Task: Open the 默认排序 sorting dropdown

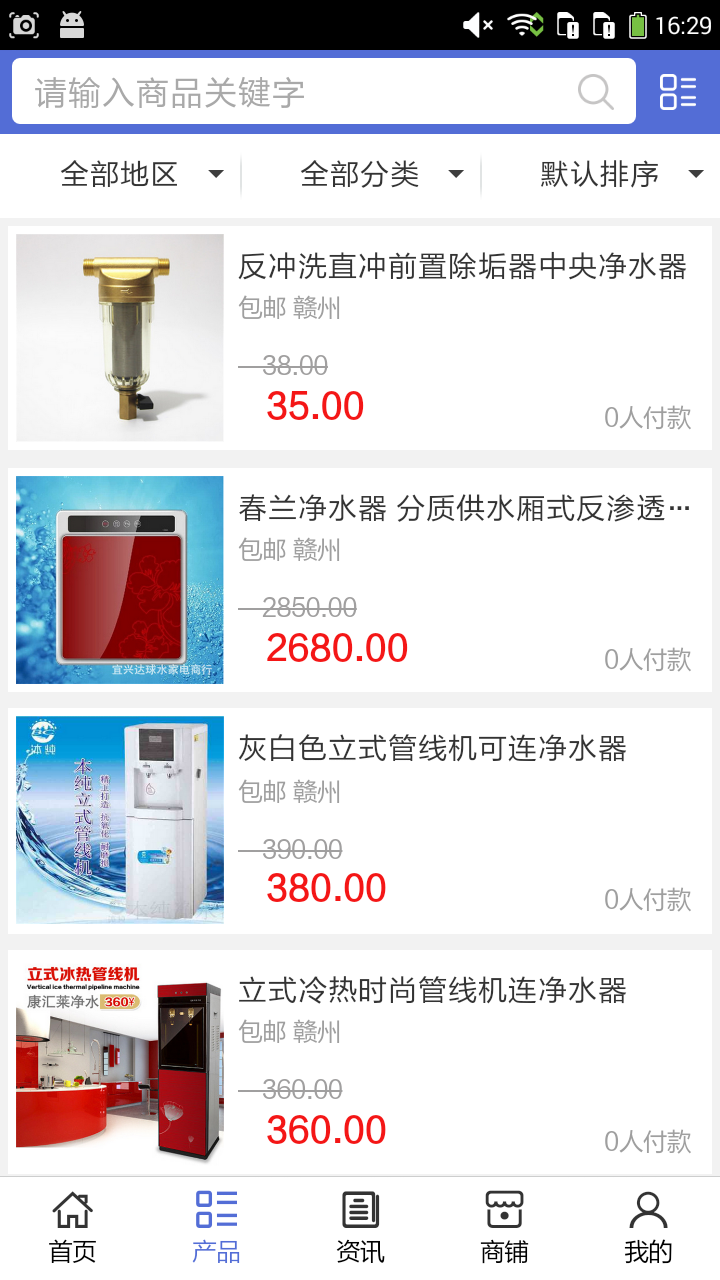Action: [x=620, y=175]
